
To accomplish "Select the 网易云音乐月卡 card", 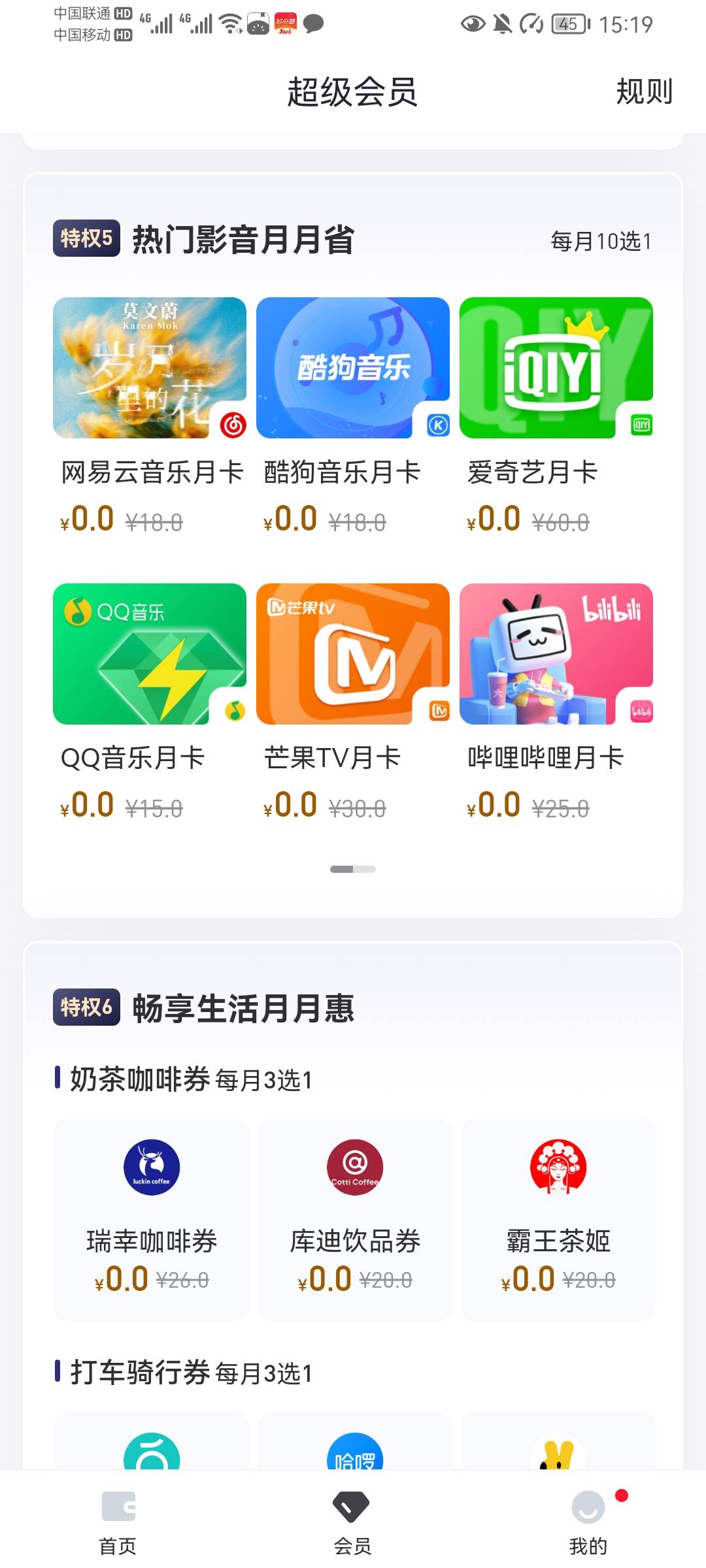I will click(x=150, y=368).
